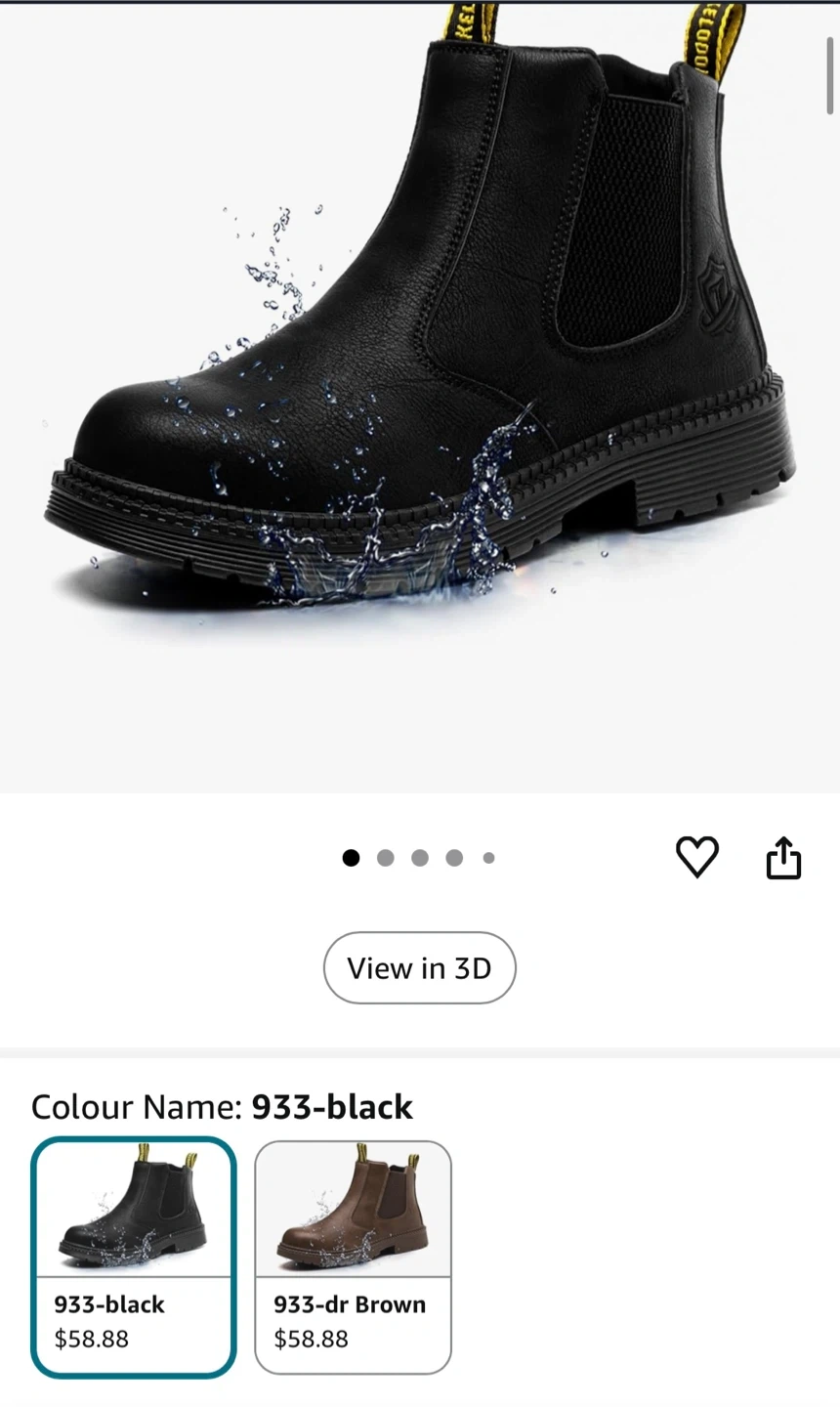Viewport: 840px width, 1407px height.
Task: Share this product listing
Action: point(783,859)
